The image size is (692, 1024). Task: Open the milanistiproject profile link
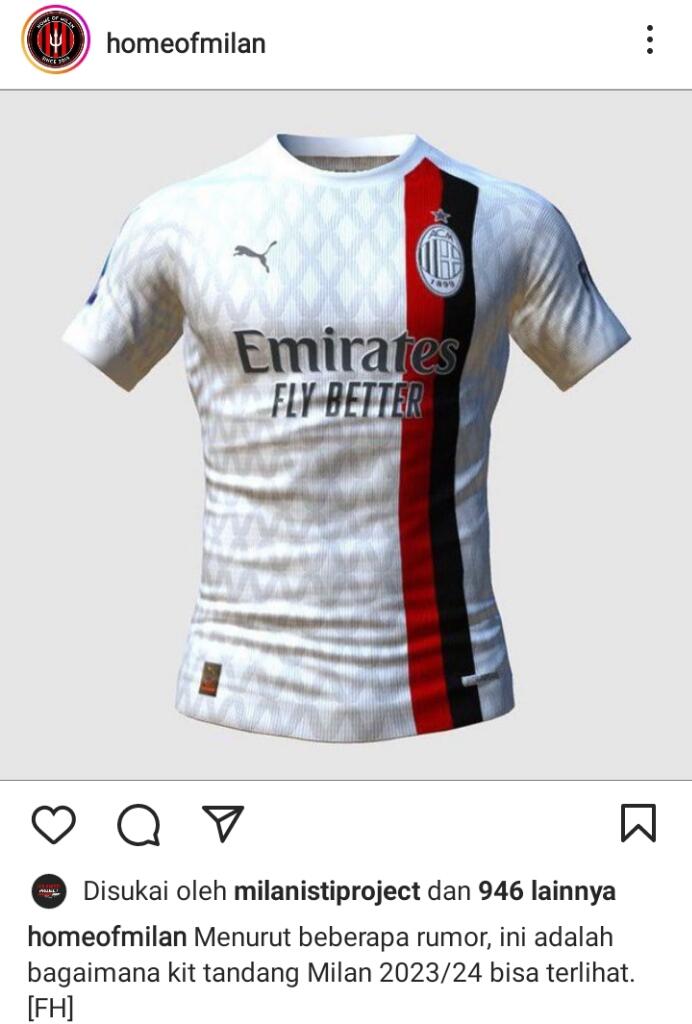tap(327, 890)
